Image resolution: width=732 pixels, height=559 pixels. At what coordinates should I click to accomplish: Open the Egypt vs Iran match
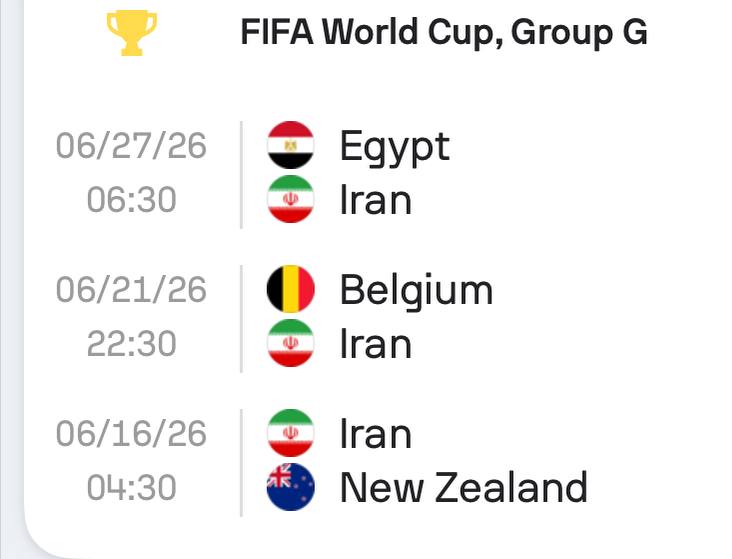[x=394, y=174]
